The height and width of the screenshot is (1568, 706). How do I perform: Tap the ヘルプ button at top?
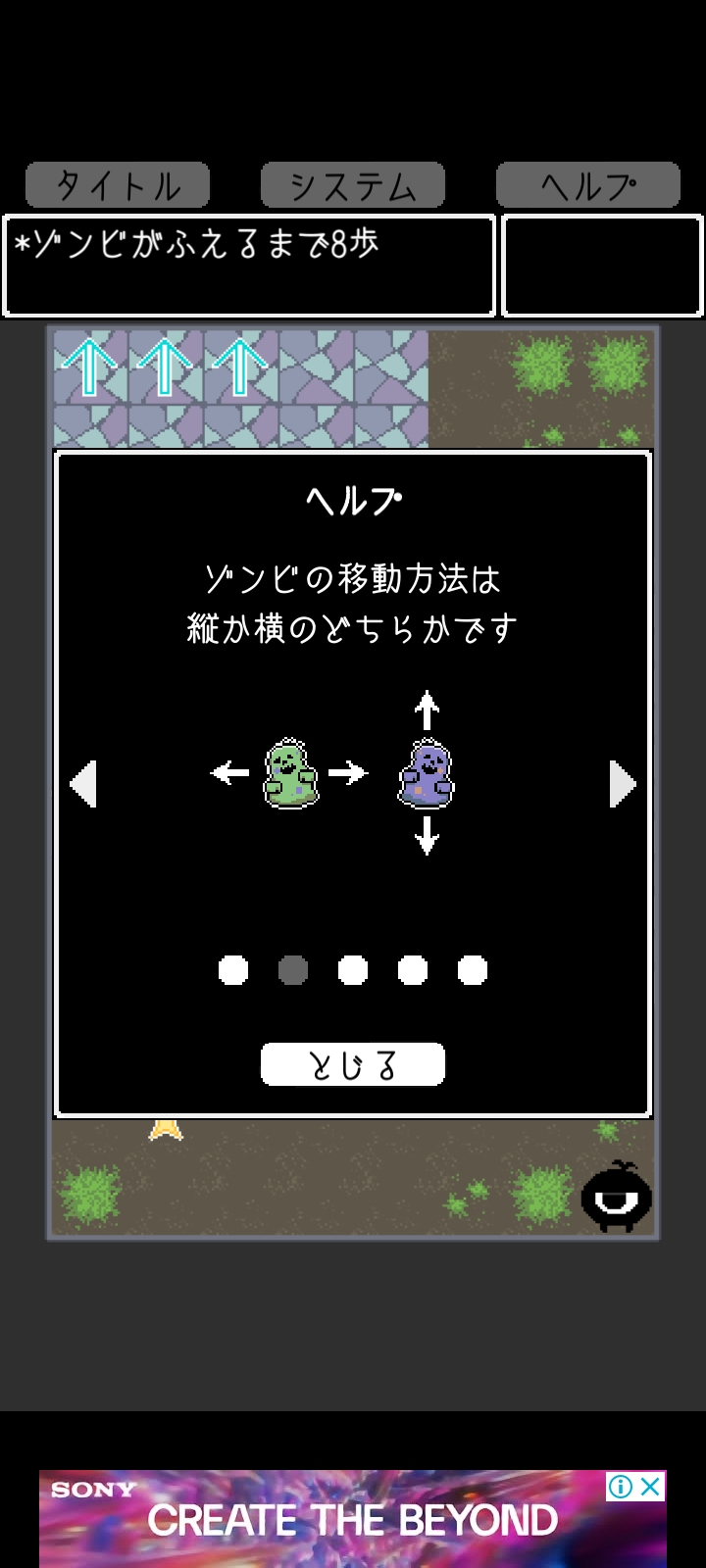[x=588, y=185]
